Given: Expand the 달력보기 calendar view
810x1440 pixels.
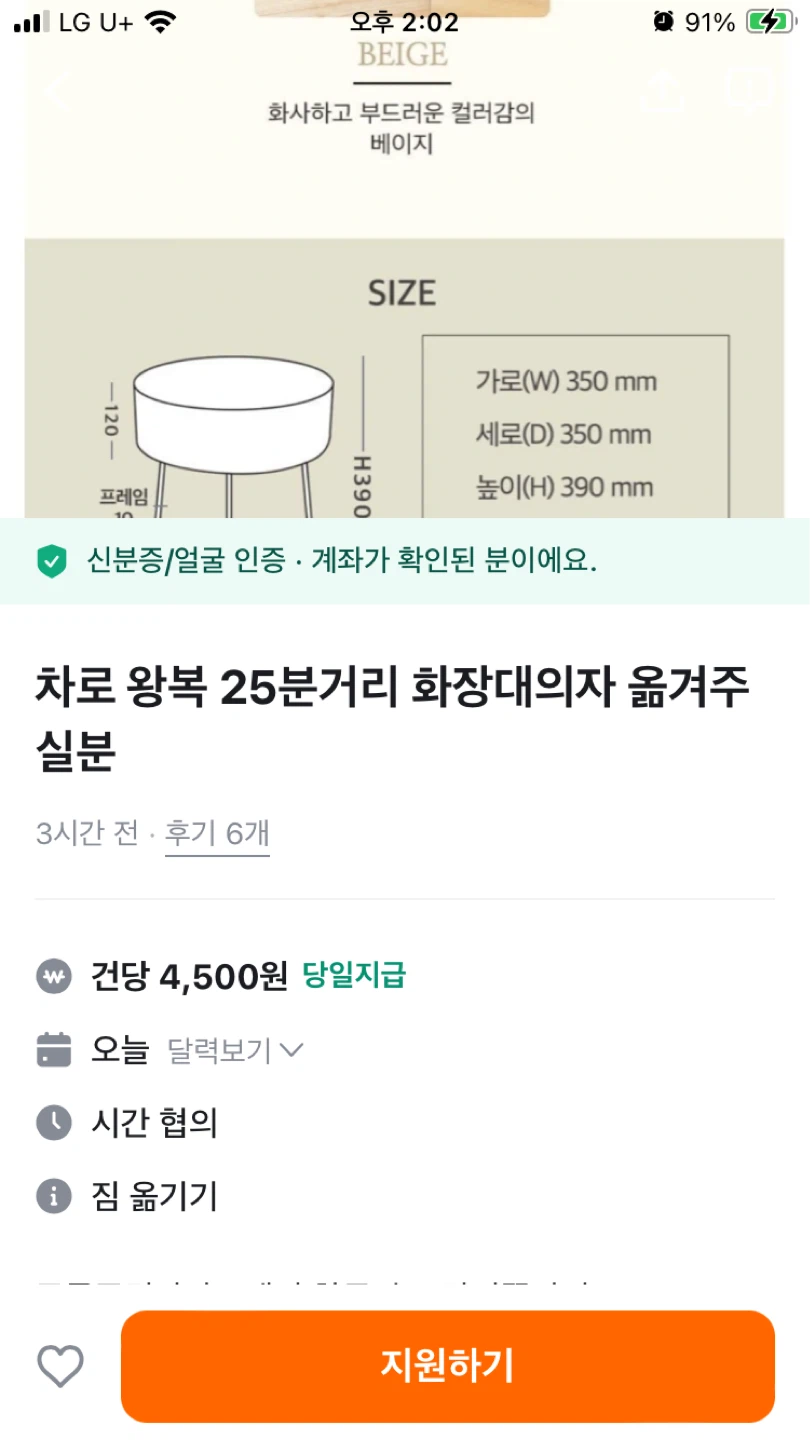Looking at the screenshot, I should (235, 1050).
